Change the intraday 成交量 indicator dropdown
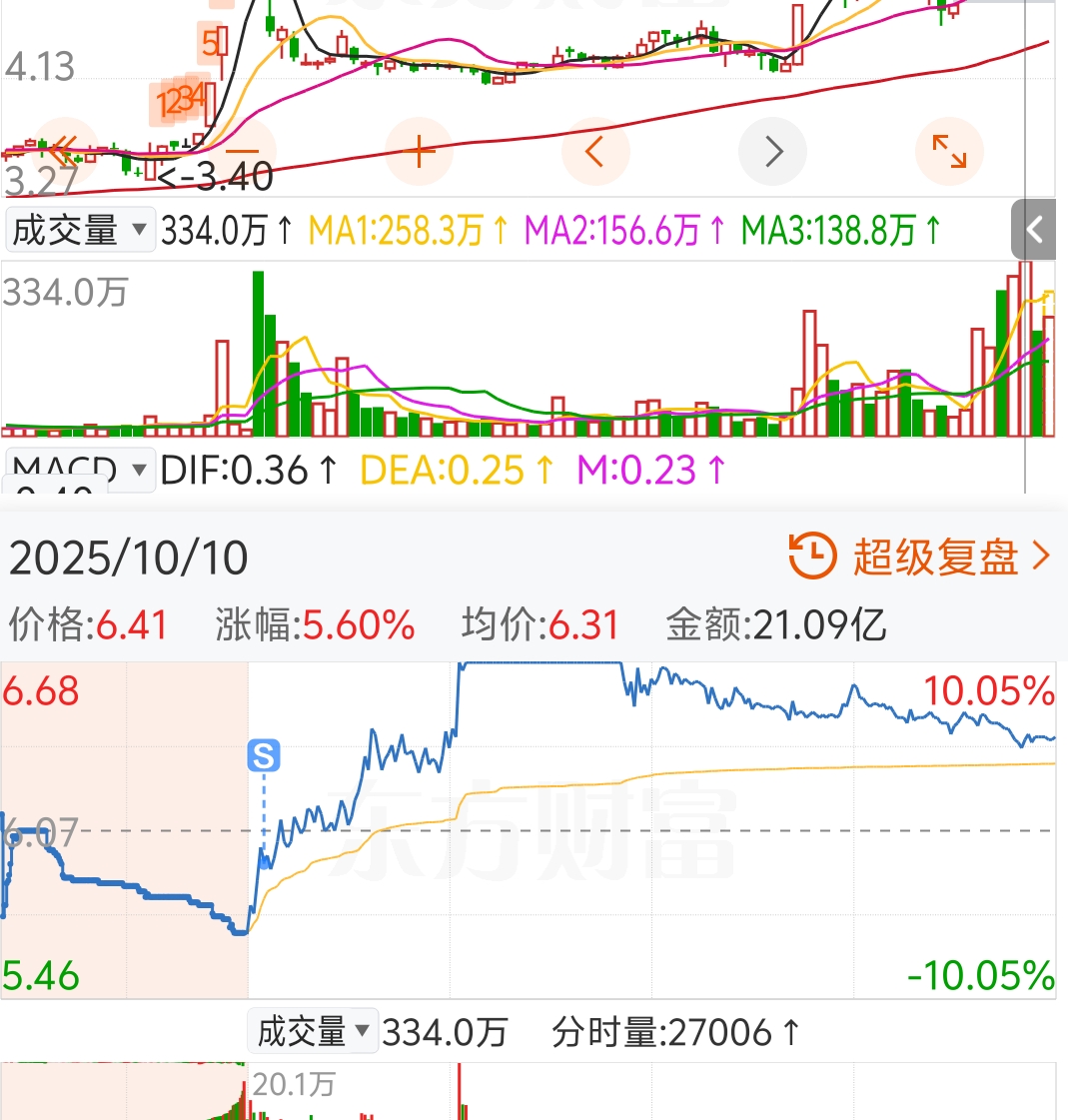 coord(312,1031)
